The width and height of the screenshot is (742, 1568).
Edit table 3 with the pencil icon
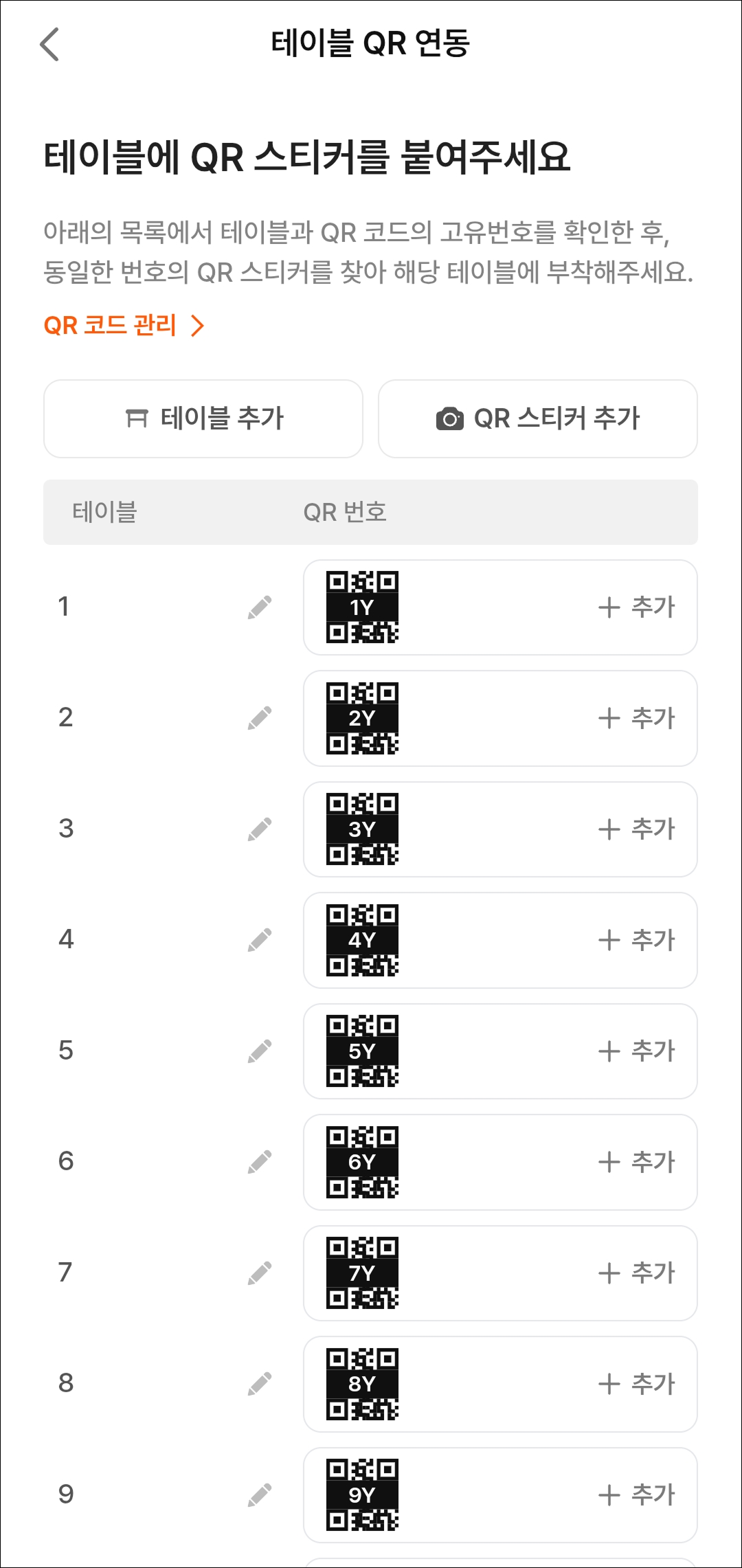tap(260, 829)
